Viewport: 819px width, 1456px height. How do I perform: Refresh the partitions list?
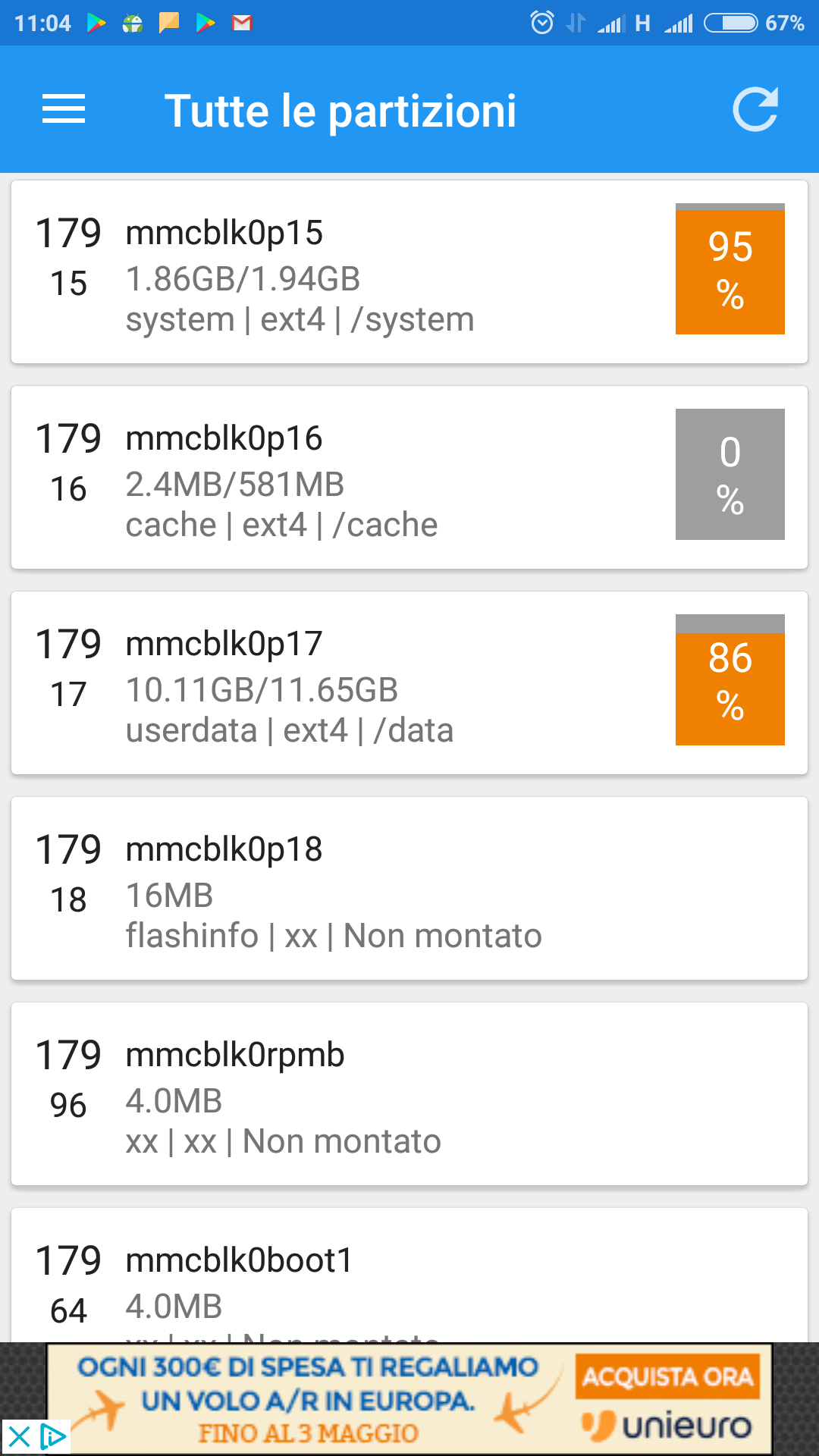coord(755,110)
